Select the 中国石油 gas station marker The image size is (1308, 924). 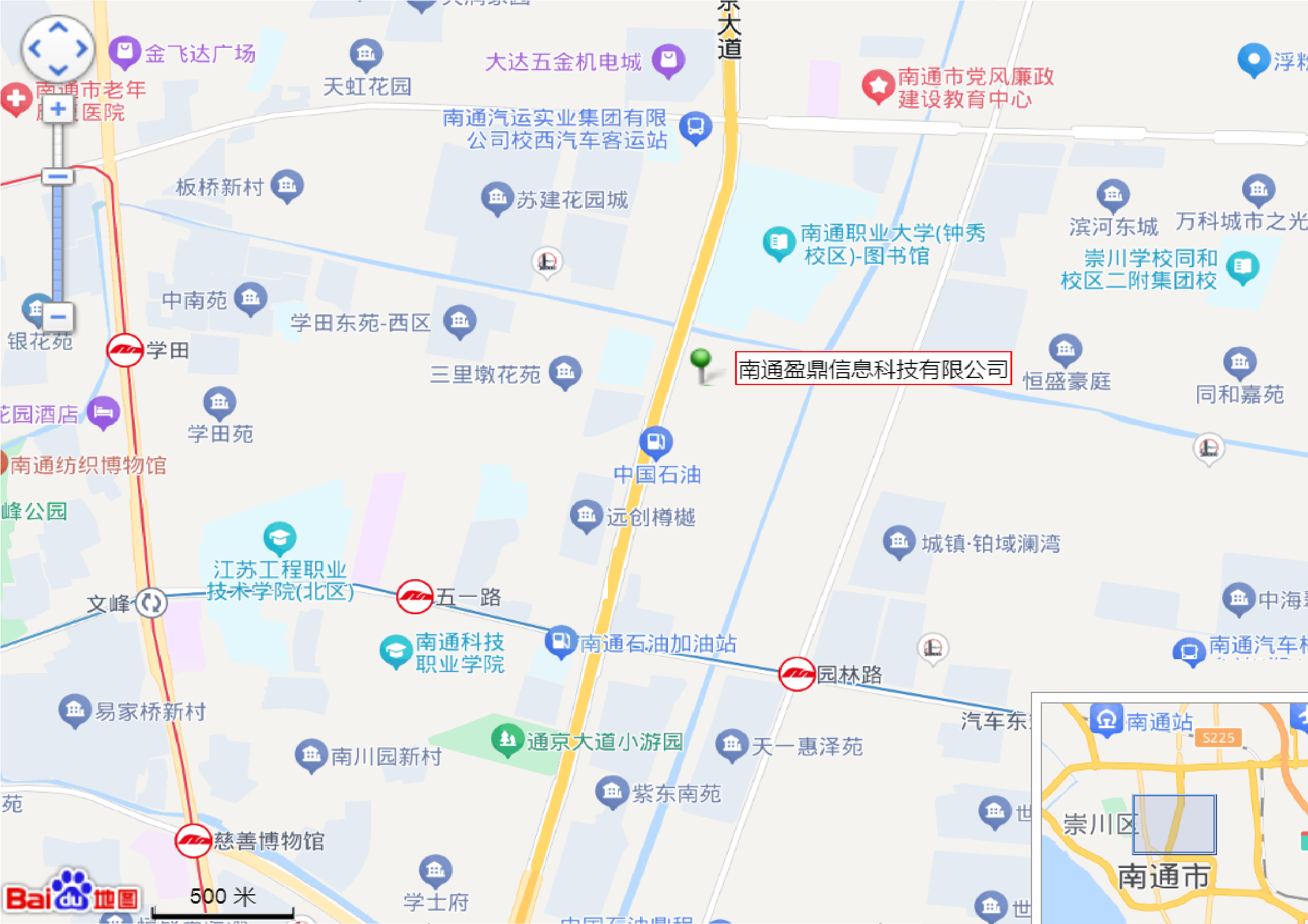(x=656, y=442)
